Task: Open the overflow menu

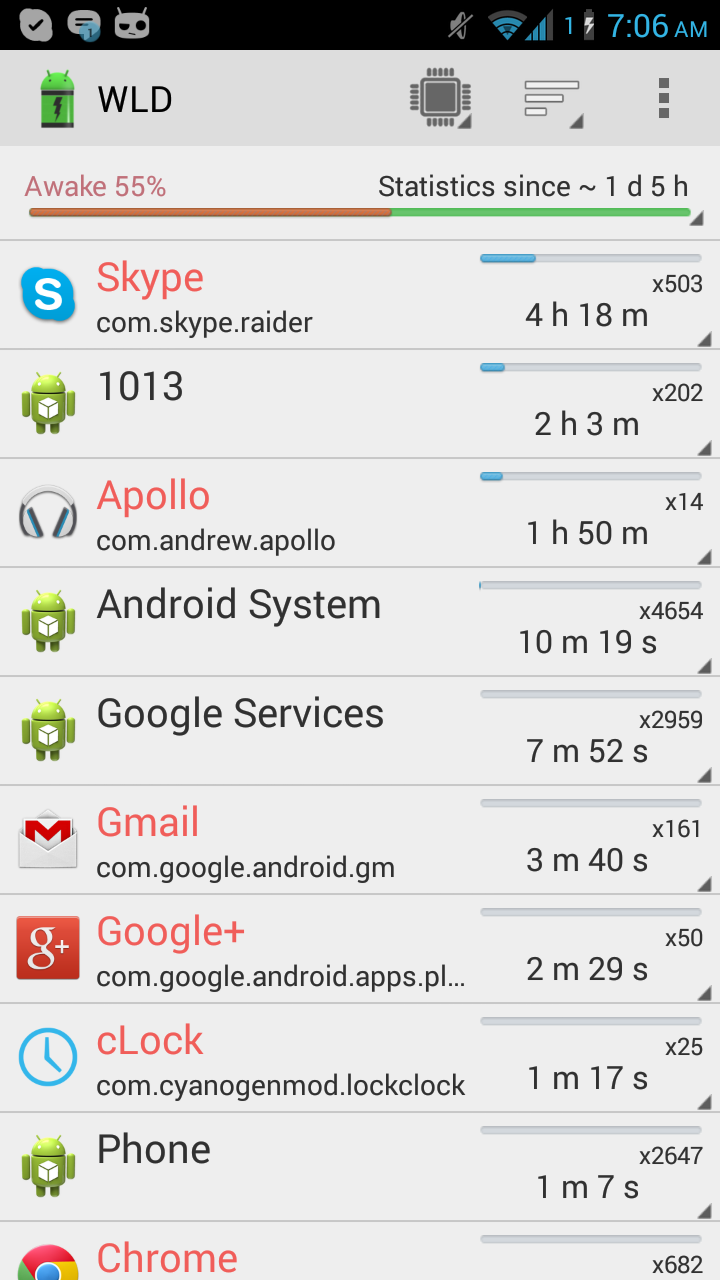Action: click(663, 99)
